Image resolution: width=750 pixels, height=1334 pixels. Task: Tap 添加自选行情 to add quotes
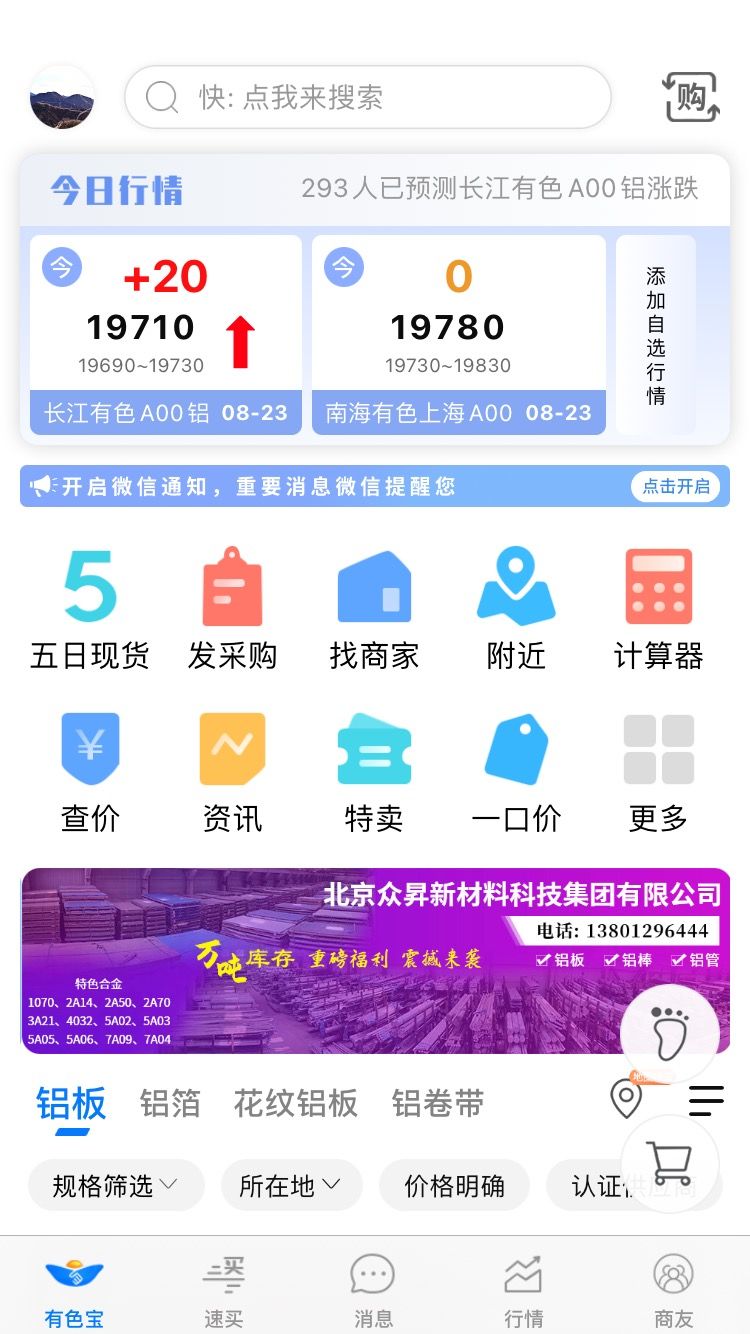656,335
